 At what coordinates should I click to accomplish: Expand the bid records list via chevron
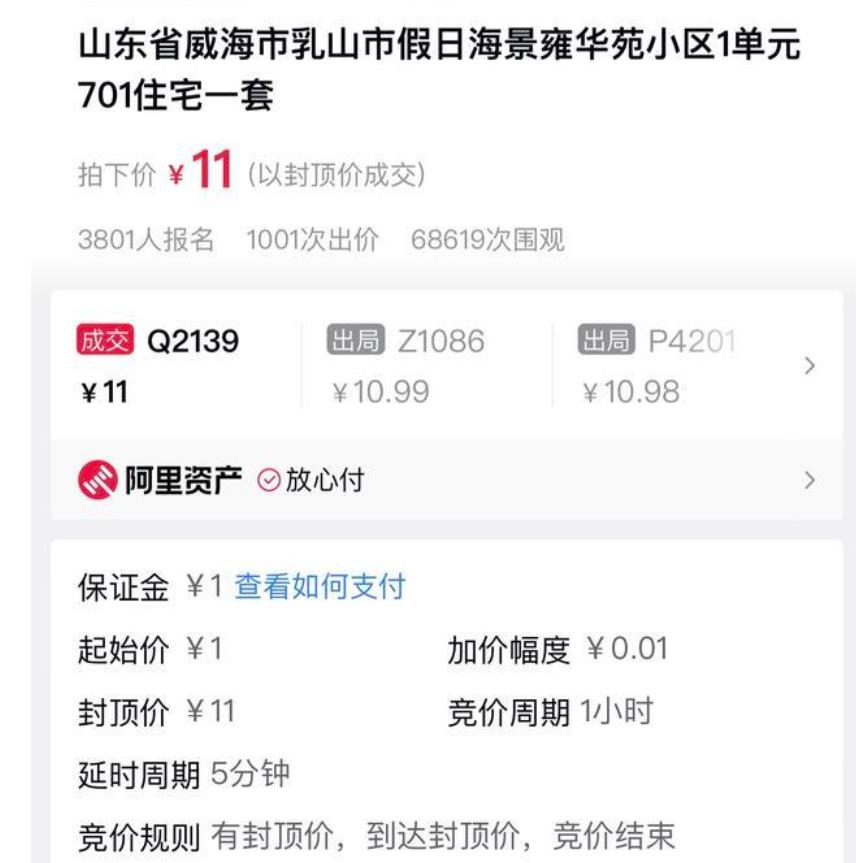pos(809,367)
